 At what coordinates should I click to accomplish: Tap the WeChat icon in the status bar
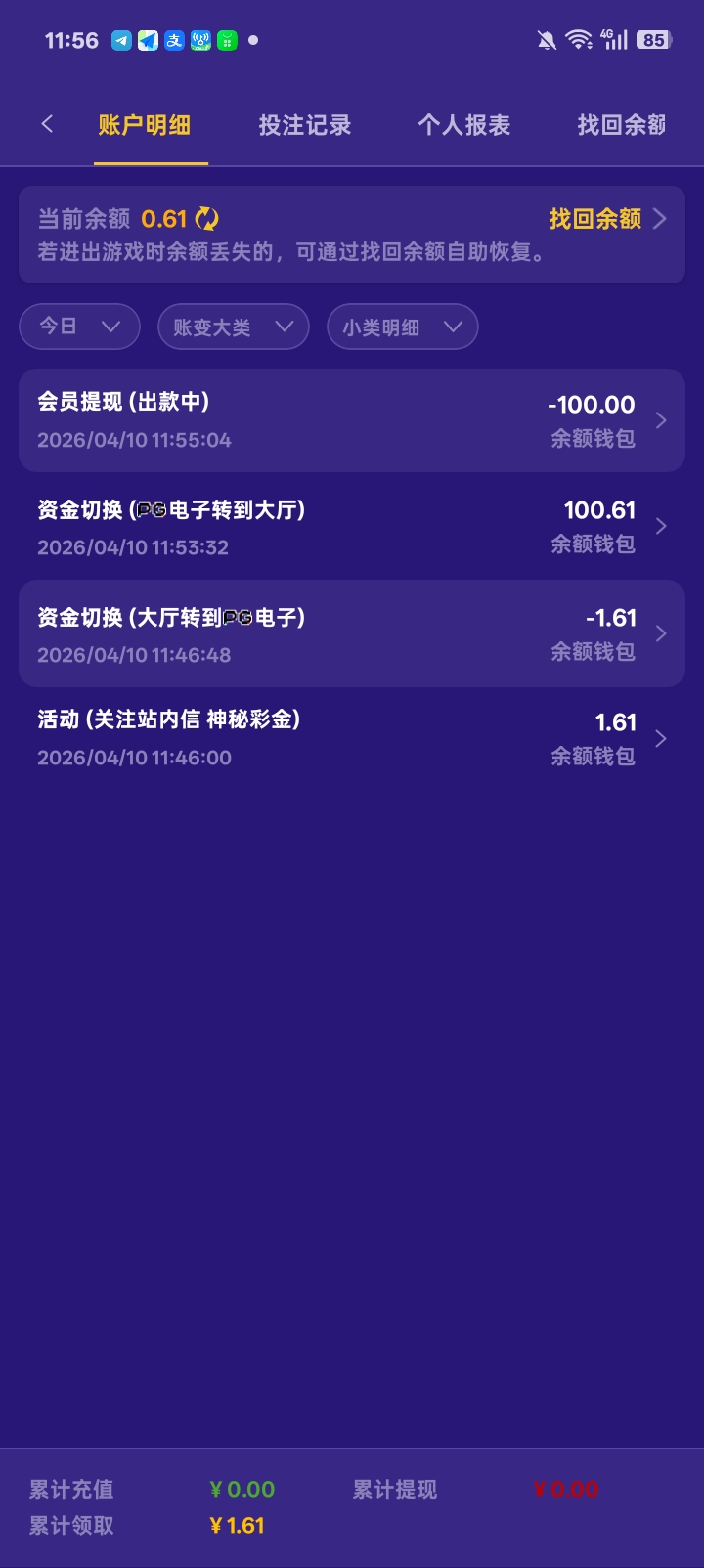coord(226,40)
